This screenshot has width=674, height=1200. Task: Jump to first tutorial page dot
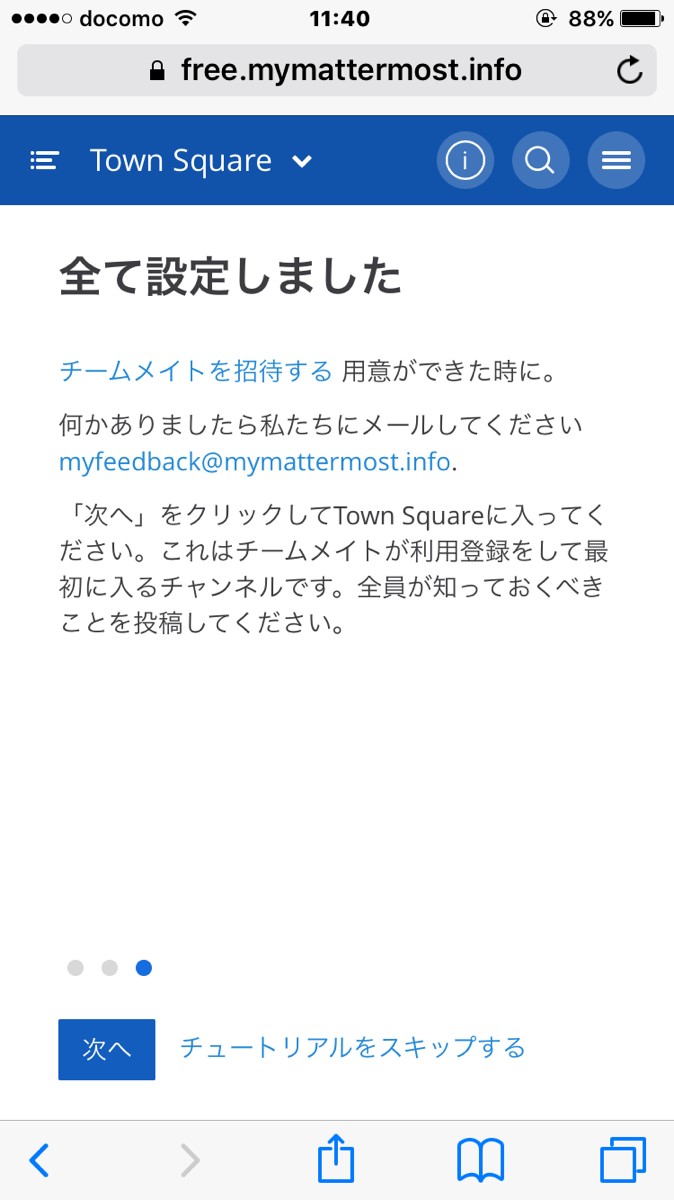pyautogui.click(x=76, y=967)
